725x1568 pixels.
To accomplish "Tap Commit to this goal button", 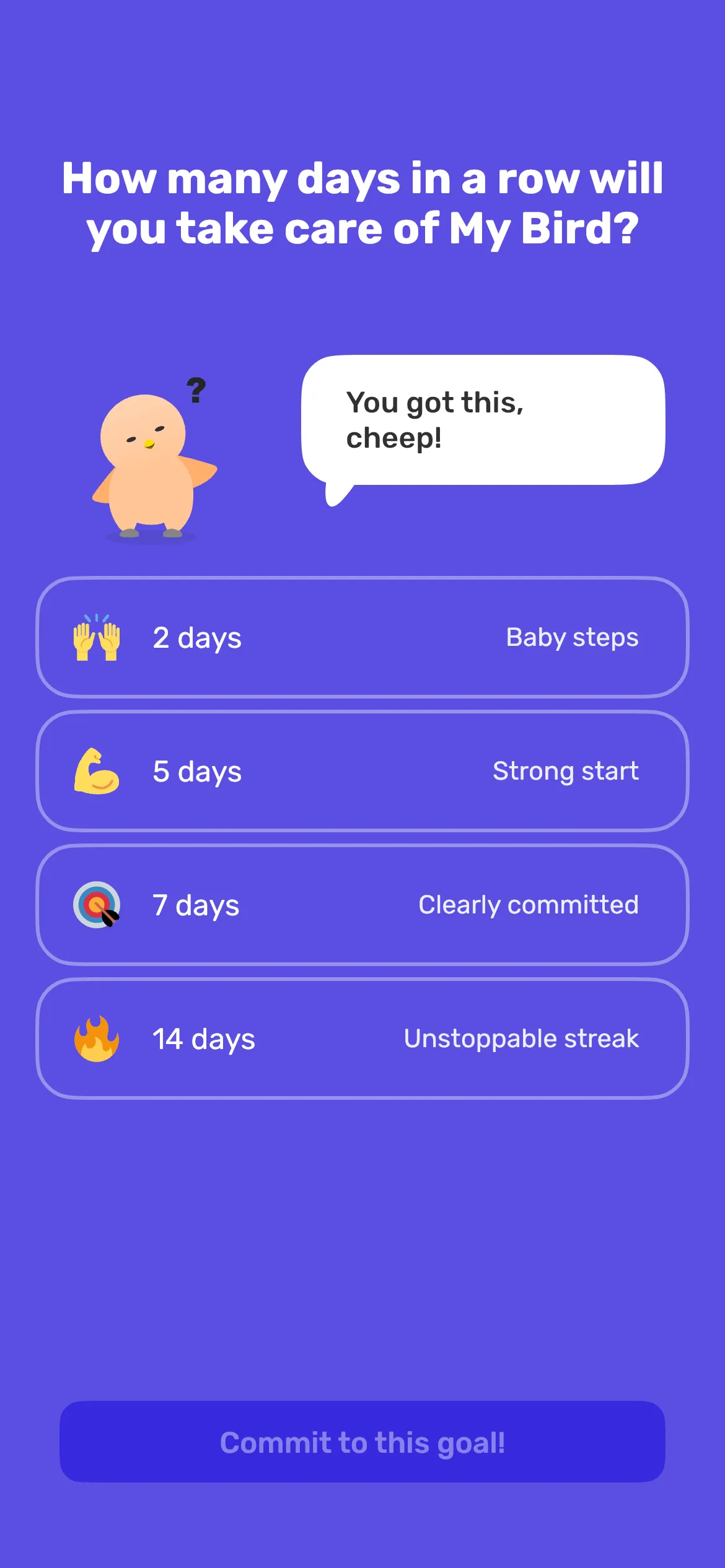I will point(362,1442).
